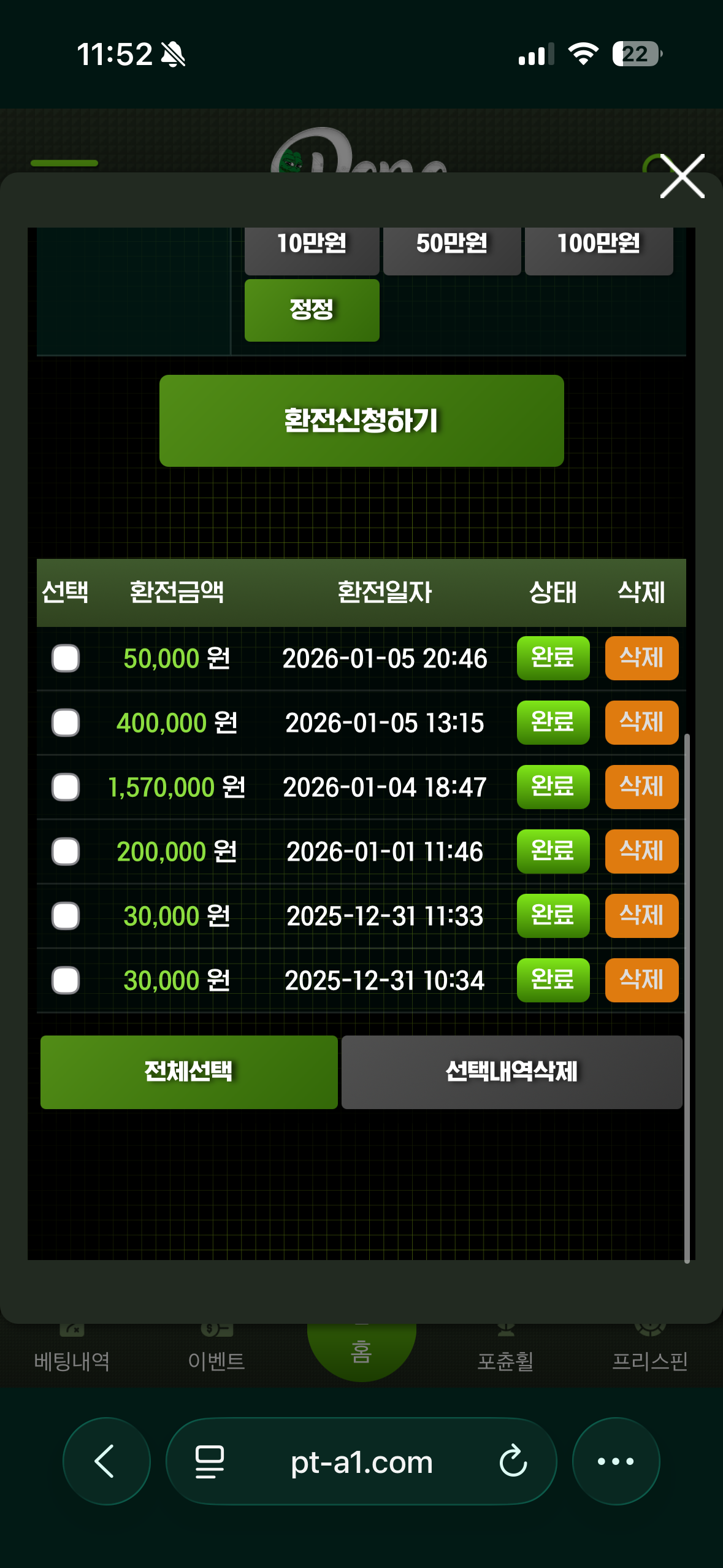Add 10만원 to withdrawal amount
Screen dimensions: 723x1568
coord(312,245)
